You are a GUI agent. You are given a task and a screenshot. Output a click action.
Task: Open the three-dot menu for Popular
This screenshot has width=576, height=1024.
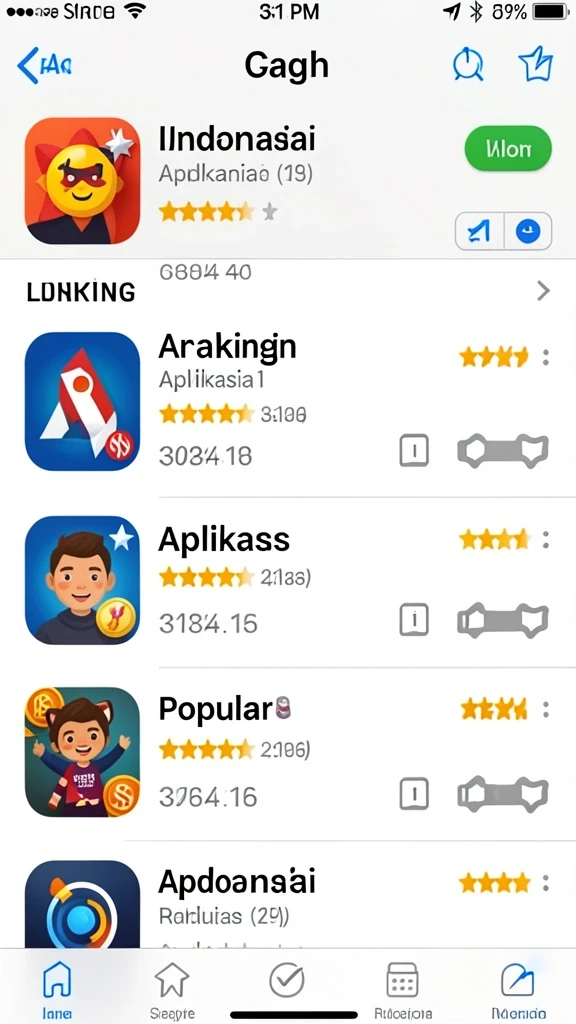pyautogui.click(x=546, y=709)
